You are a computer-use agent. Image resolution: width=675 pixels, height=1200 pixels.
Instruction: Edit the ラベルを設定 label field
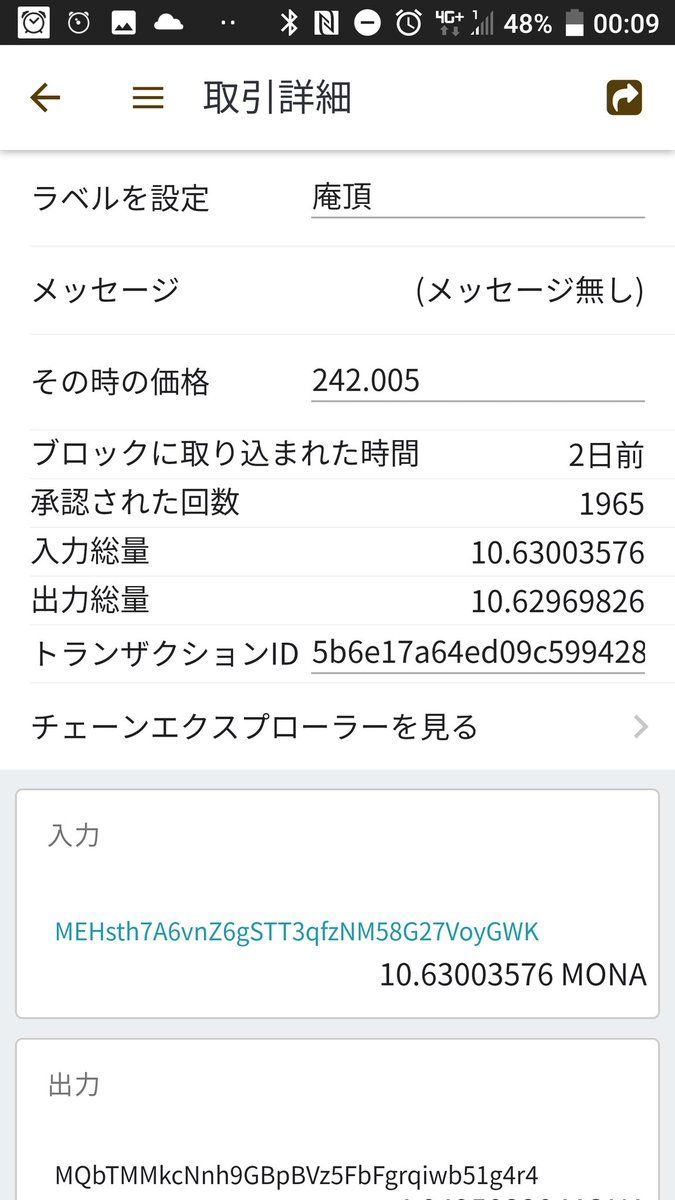tap(477, 198)
